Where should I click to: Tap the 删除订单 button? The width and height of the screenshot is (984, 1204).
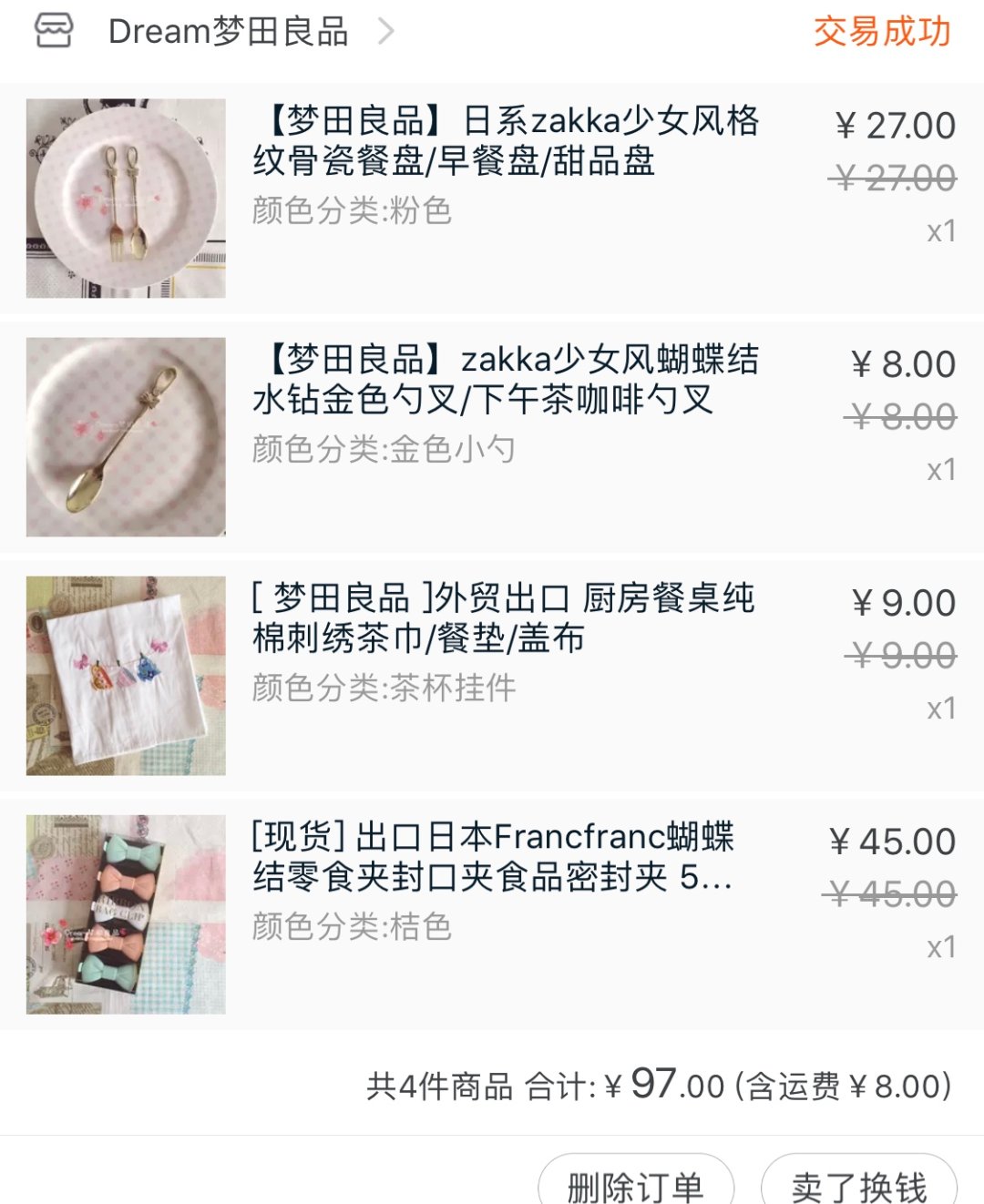click(635, 1182)
